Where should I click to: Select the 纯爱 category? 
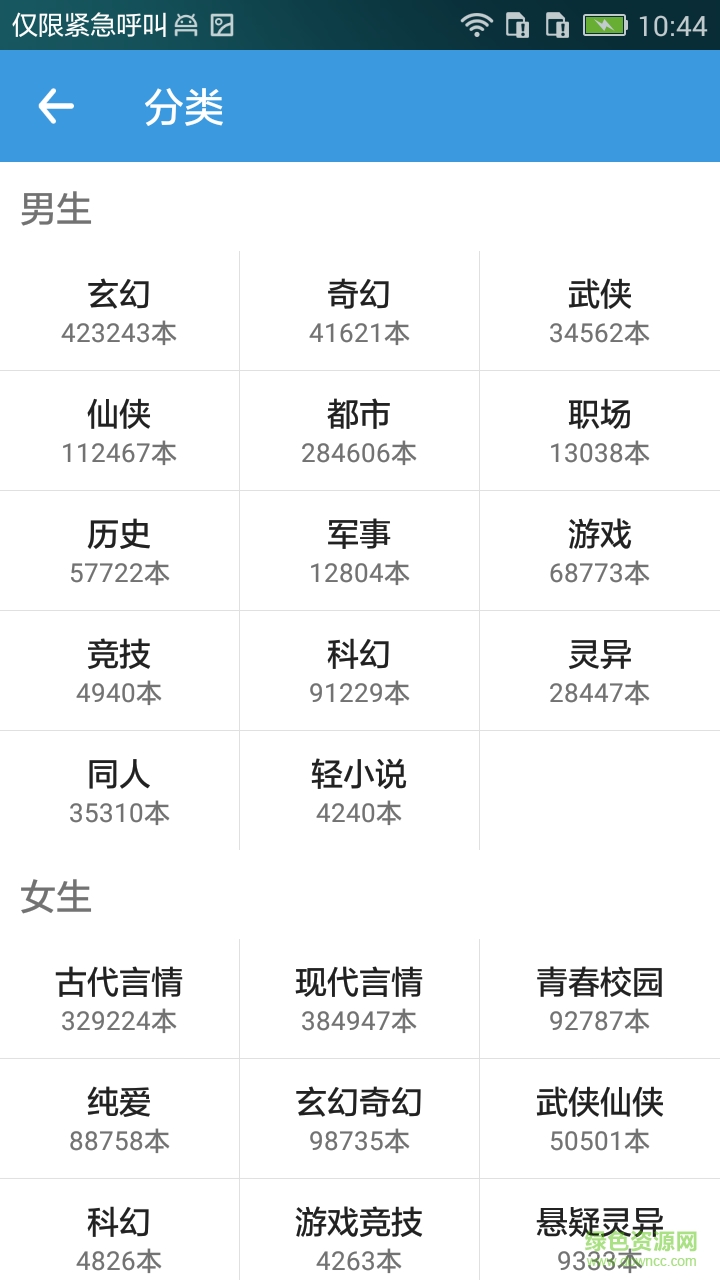(120, 1118)
